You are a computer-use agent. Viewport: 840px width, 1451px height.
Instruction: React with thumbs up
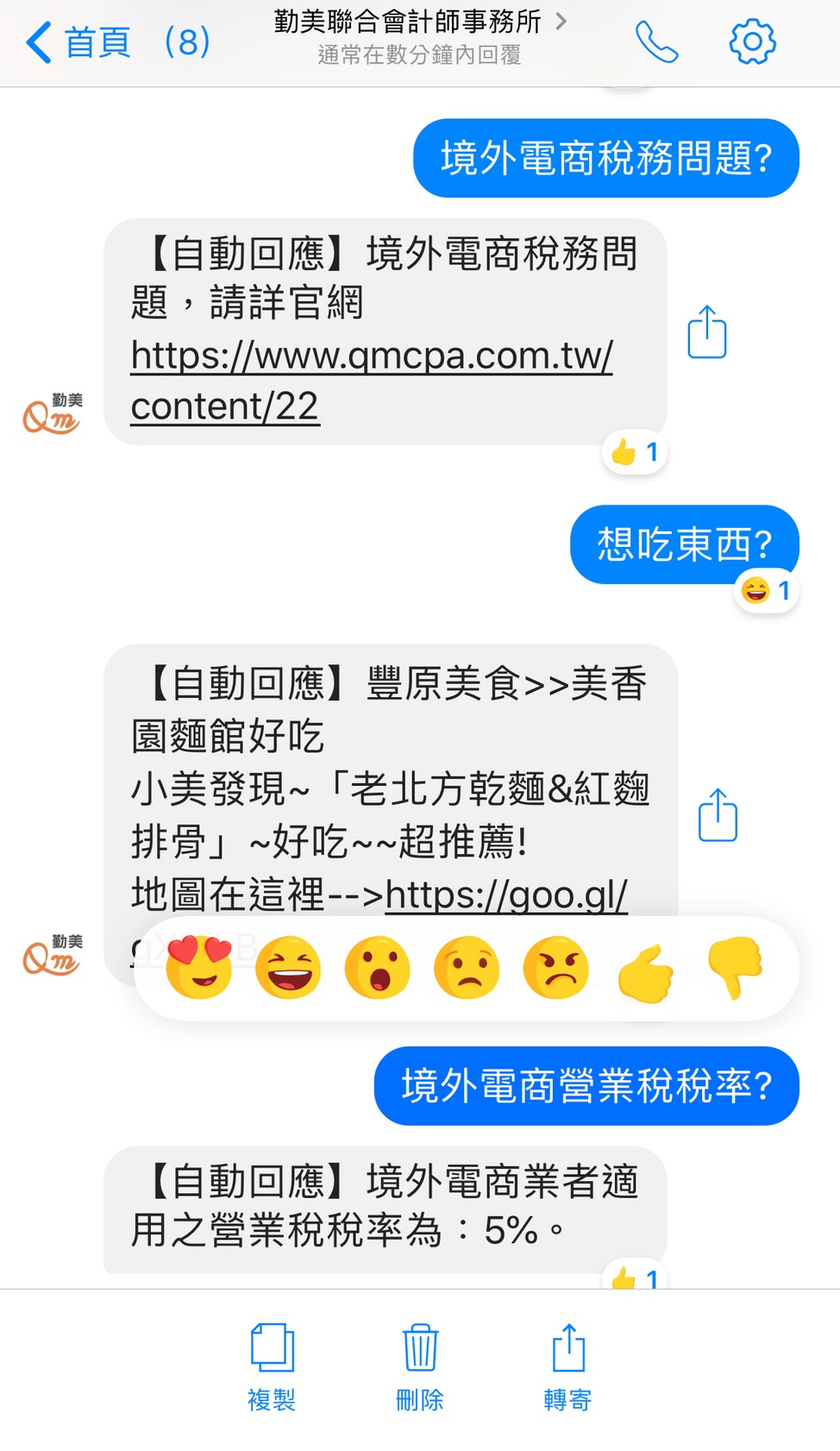click(645, 970)
